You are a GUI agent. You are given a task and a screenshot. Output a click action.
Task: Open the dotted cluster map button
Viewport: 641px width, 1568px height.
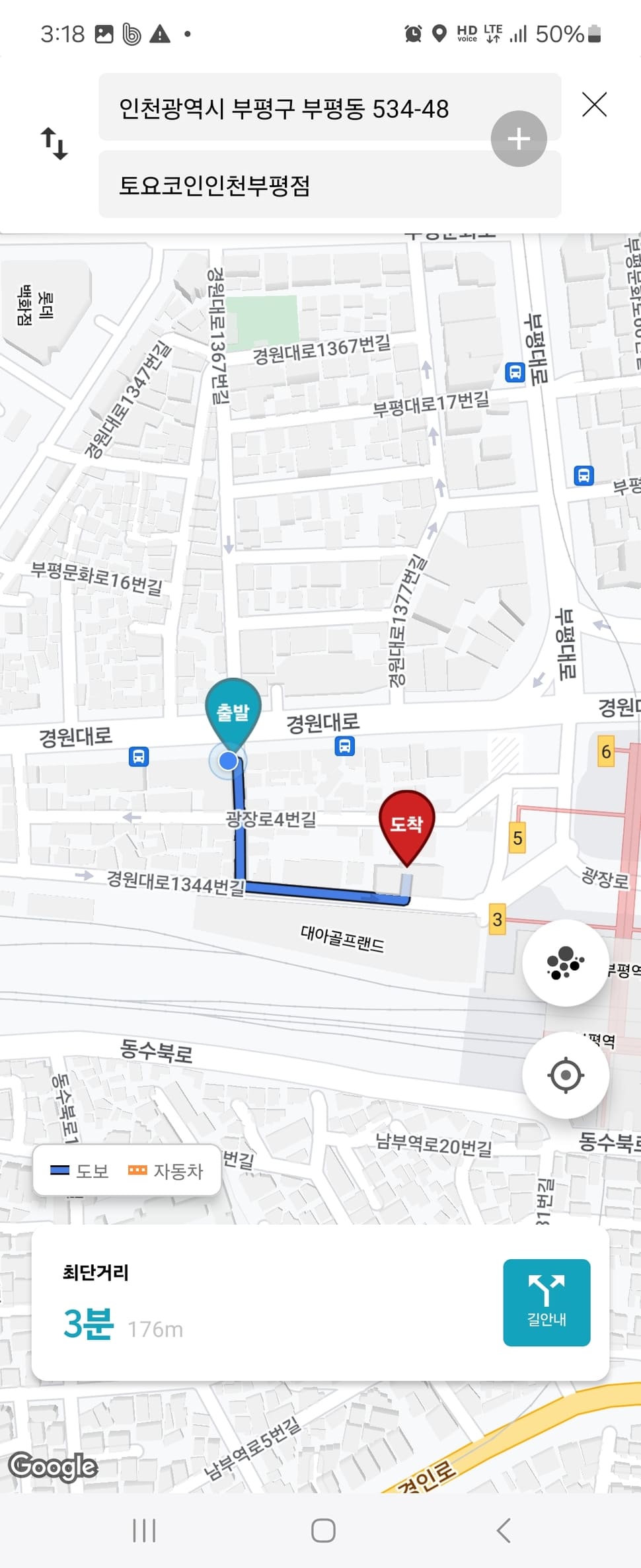[x=565, y=963]
